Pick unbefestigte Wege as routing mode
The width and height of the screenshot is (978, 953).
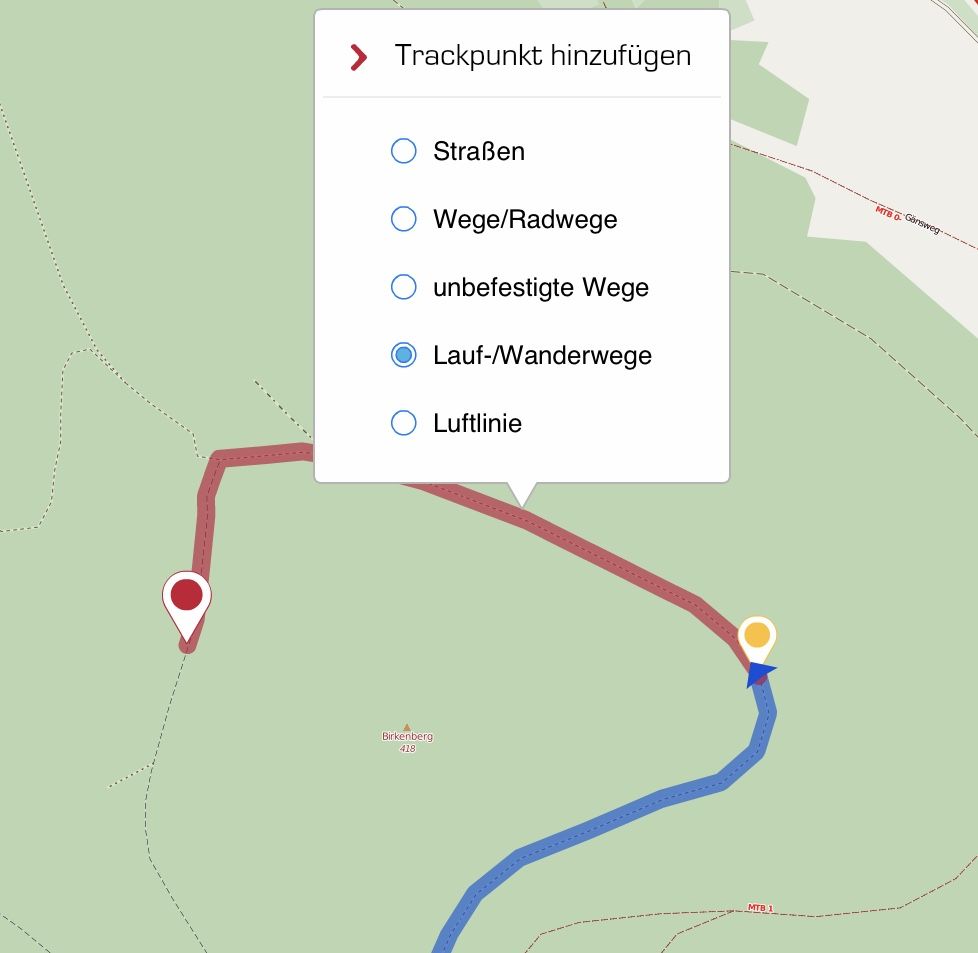[x=403, y=287]
